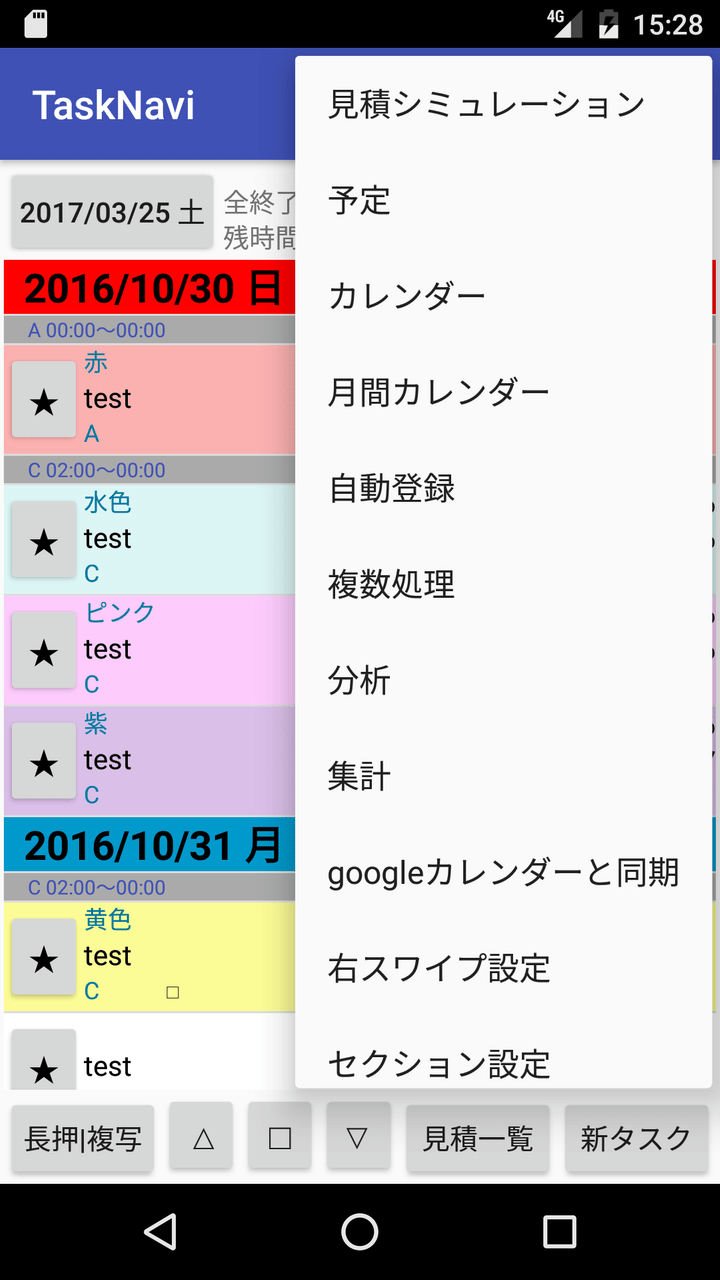Image resolution: width=720 pixels, height=1280 pixels.
Task: Tap the 長押|複写 button
Action: 83,1138
